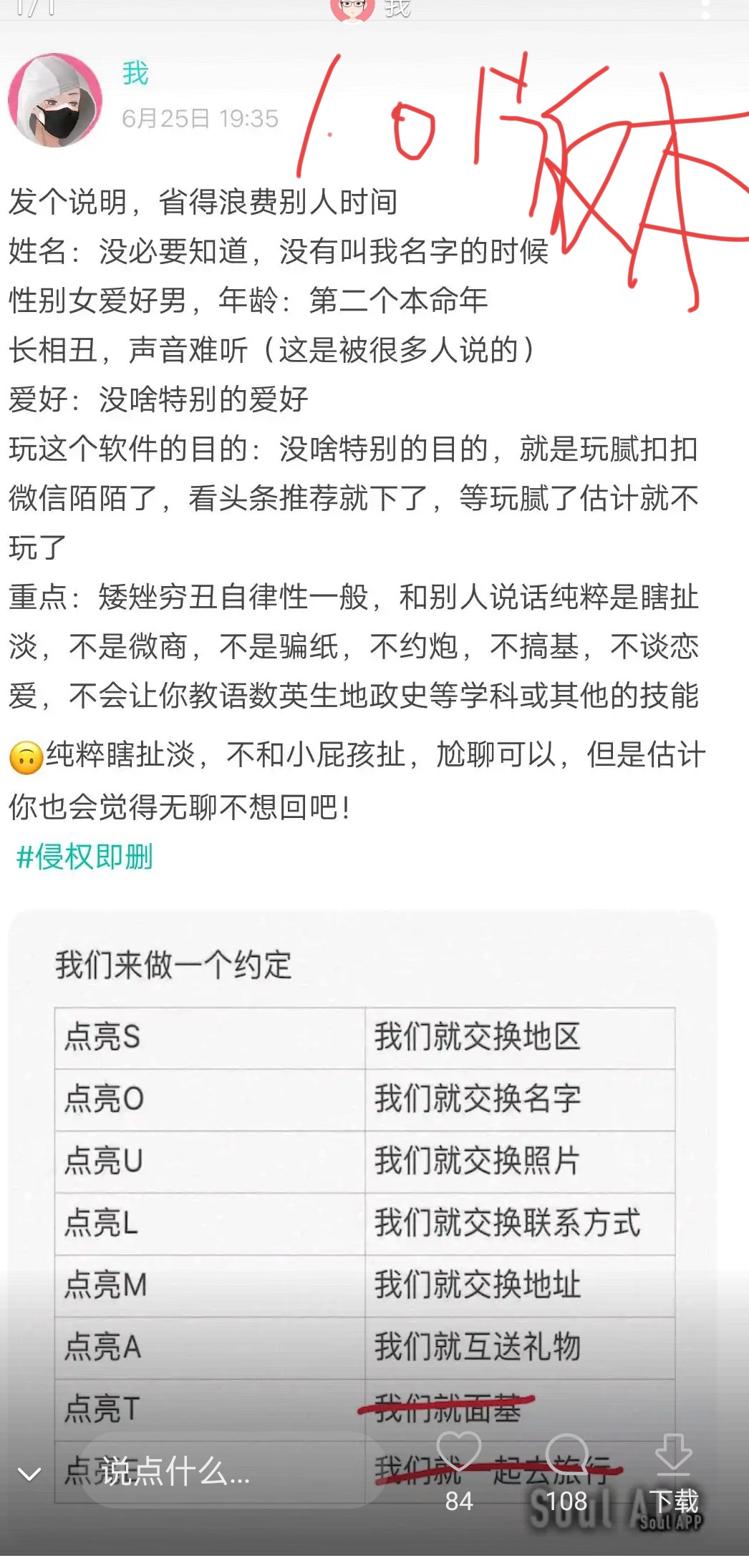Open the poster's masked avatar profile
The image size is (749, 1568).
coord(54,100)
